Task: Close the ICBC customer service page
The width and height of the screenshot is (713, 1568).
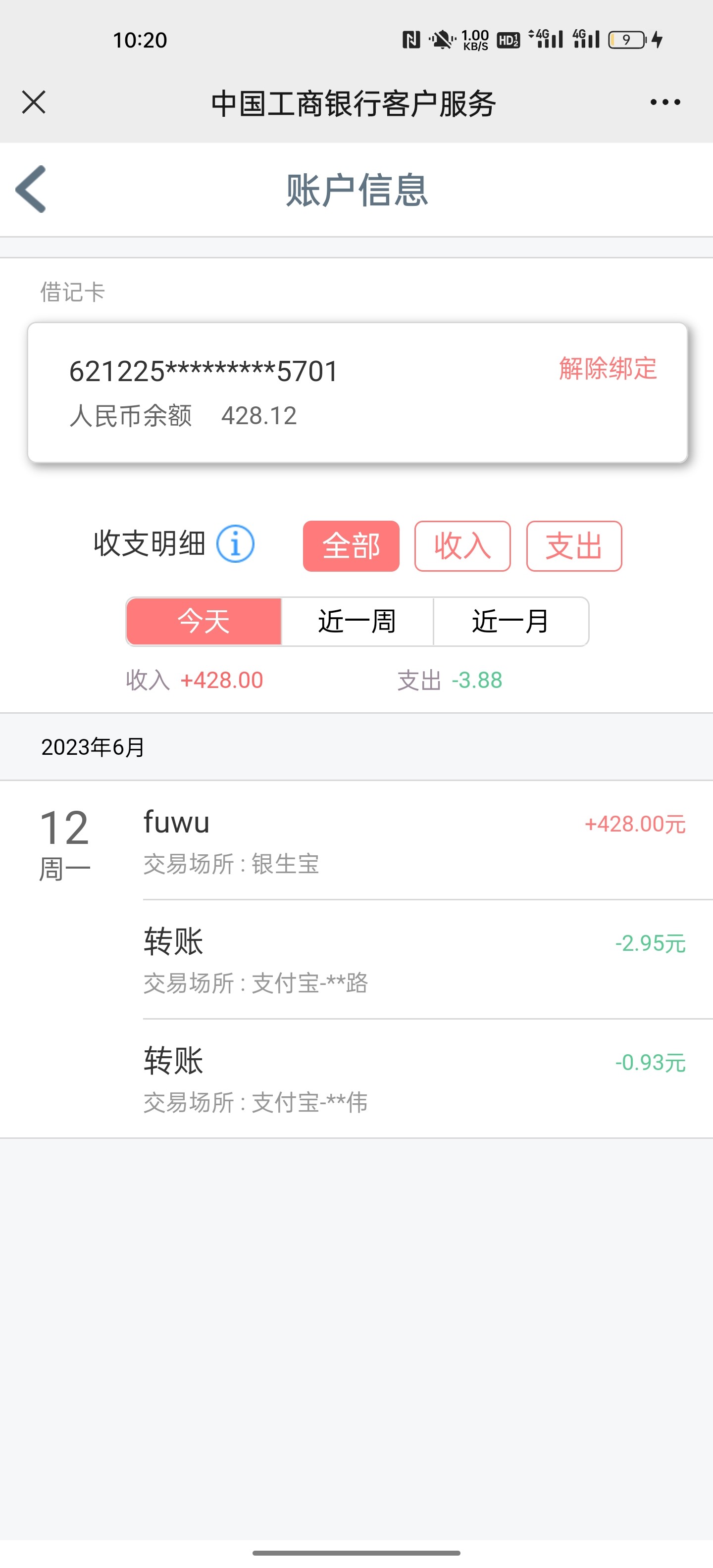Action: (x=34, y=102)
